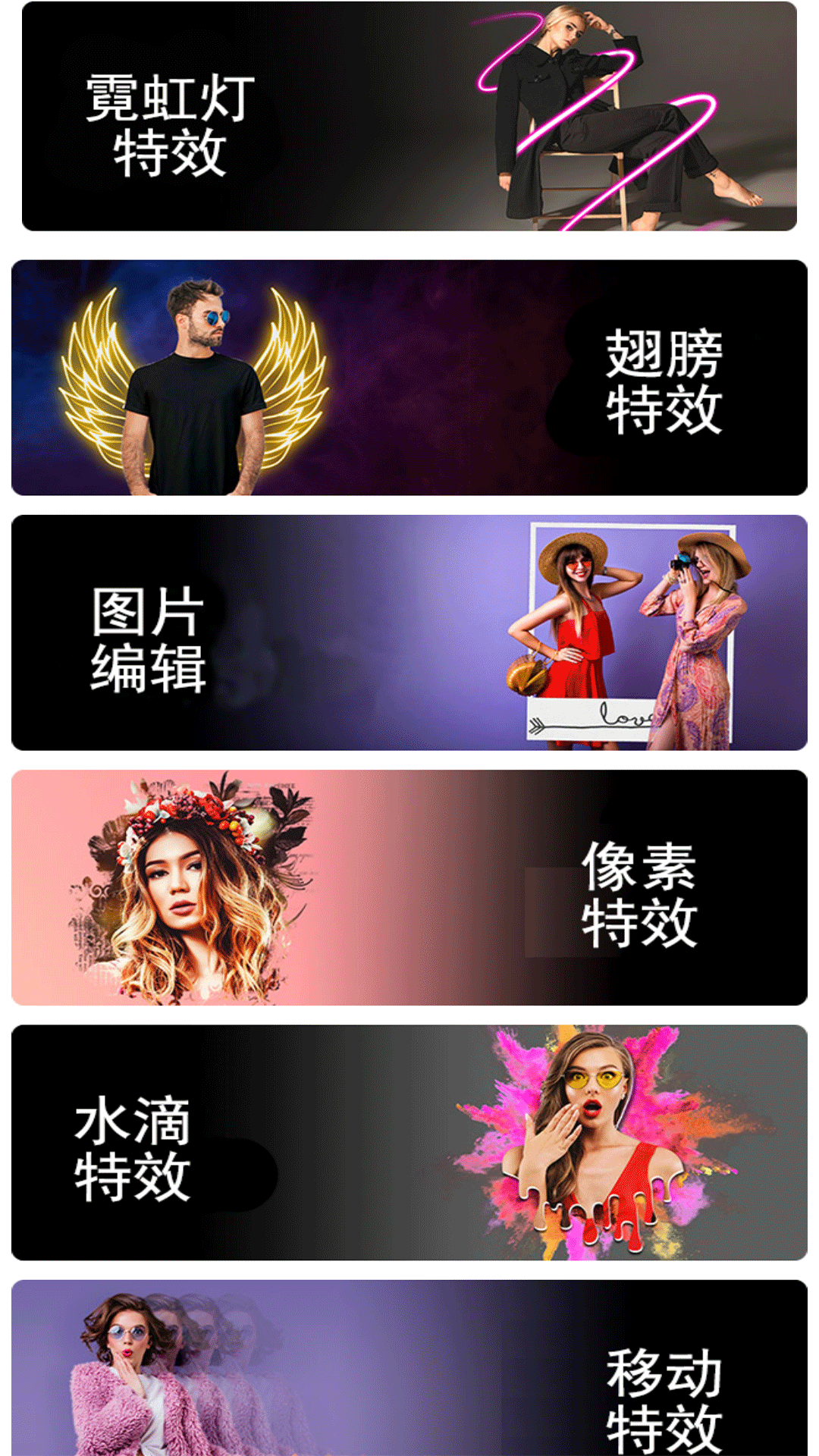Tap the 移动特效 motion effect card
The height and width of the screenshot is (1456, 819).
tap(409, 1369)
